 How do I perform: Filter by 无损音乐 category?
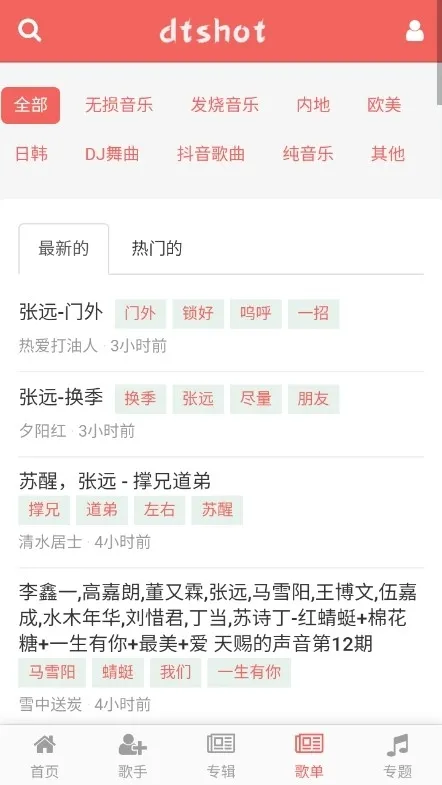point(119,105)
